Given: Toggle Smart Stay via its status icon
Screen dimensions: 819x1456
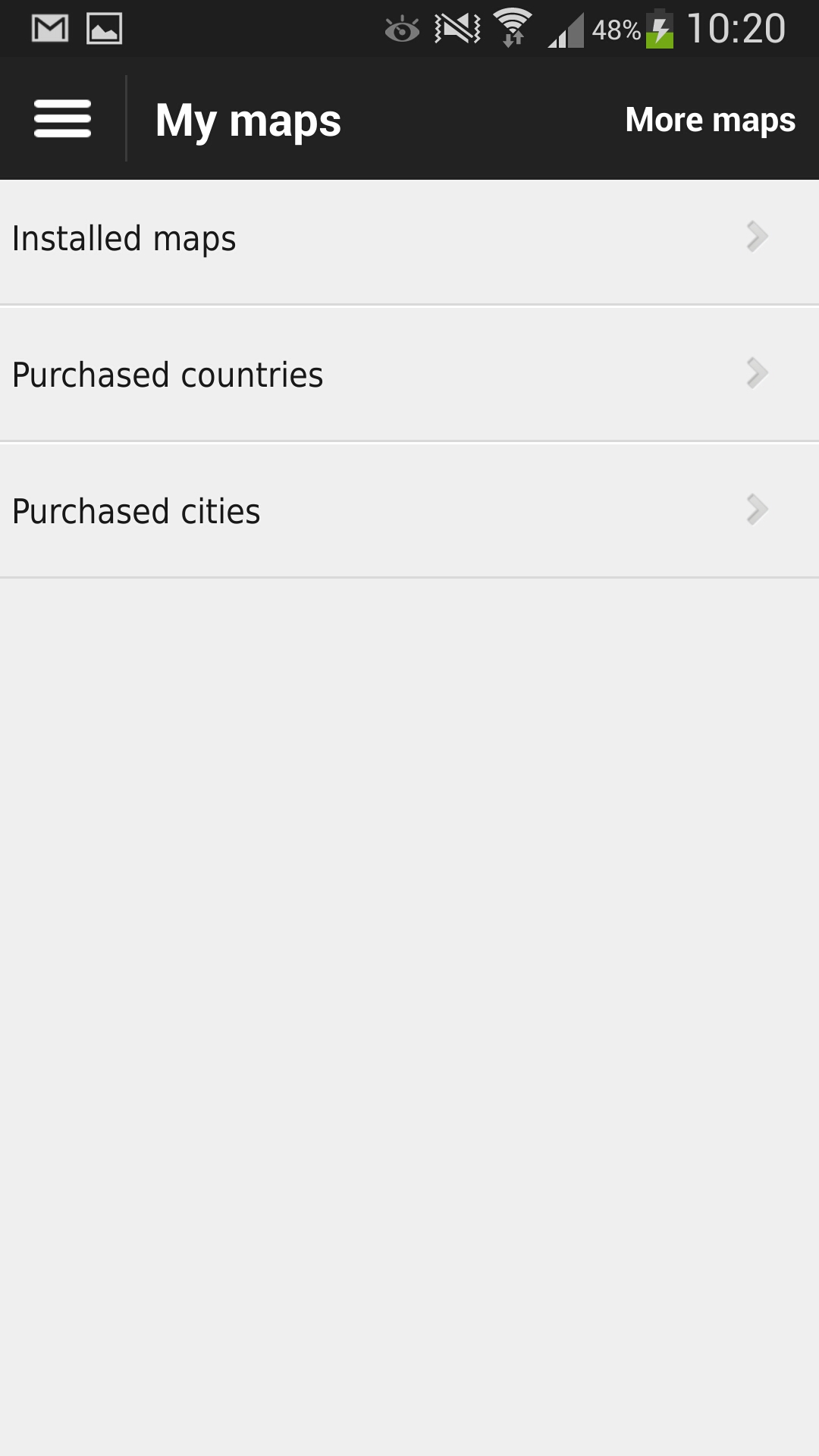Looking at the screenshot, I should [x=403, y=28].
